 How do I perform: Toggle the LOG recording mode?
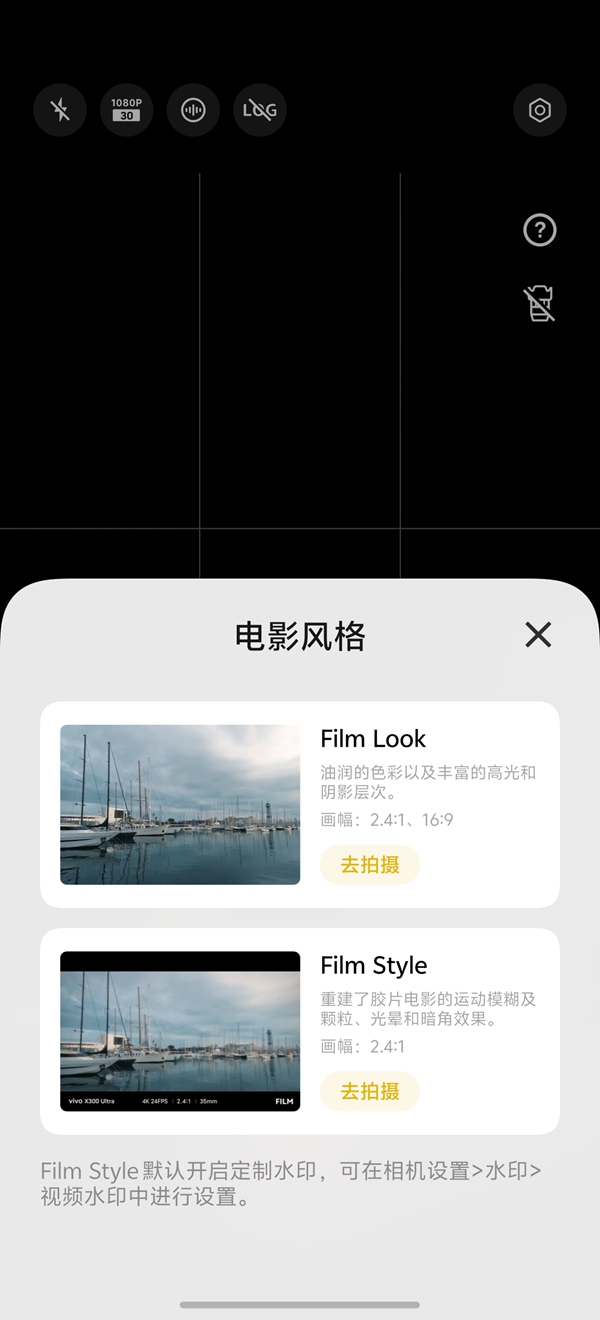[x=260, y=110]
